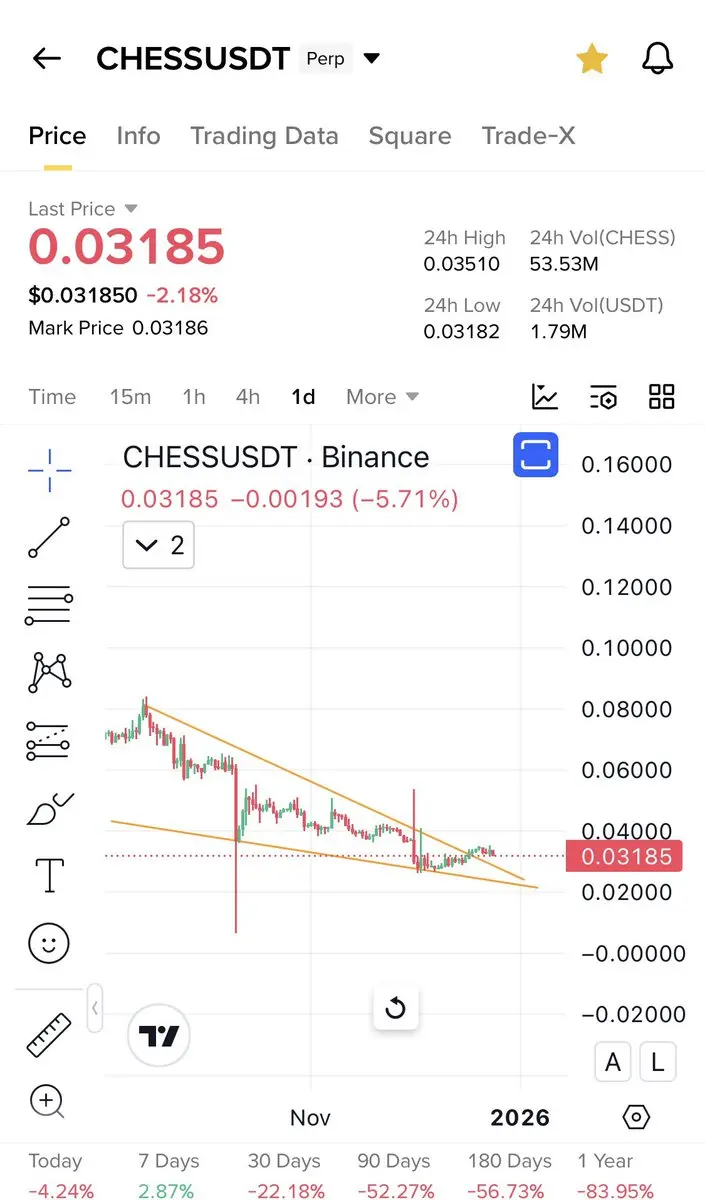Open chart settings icon
The height and width of the screenshot is (1200, 705).
[603, 397]
